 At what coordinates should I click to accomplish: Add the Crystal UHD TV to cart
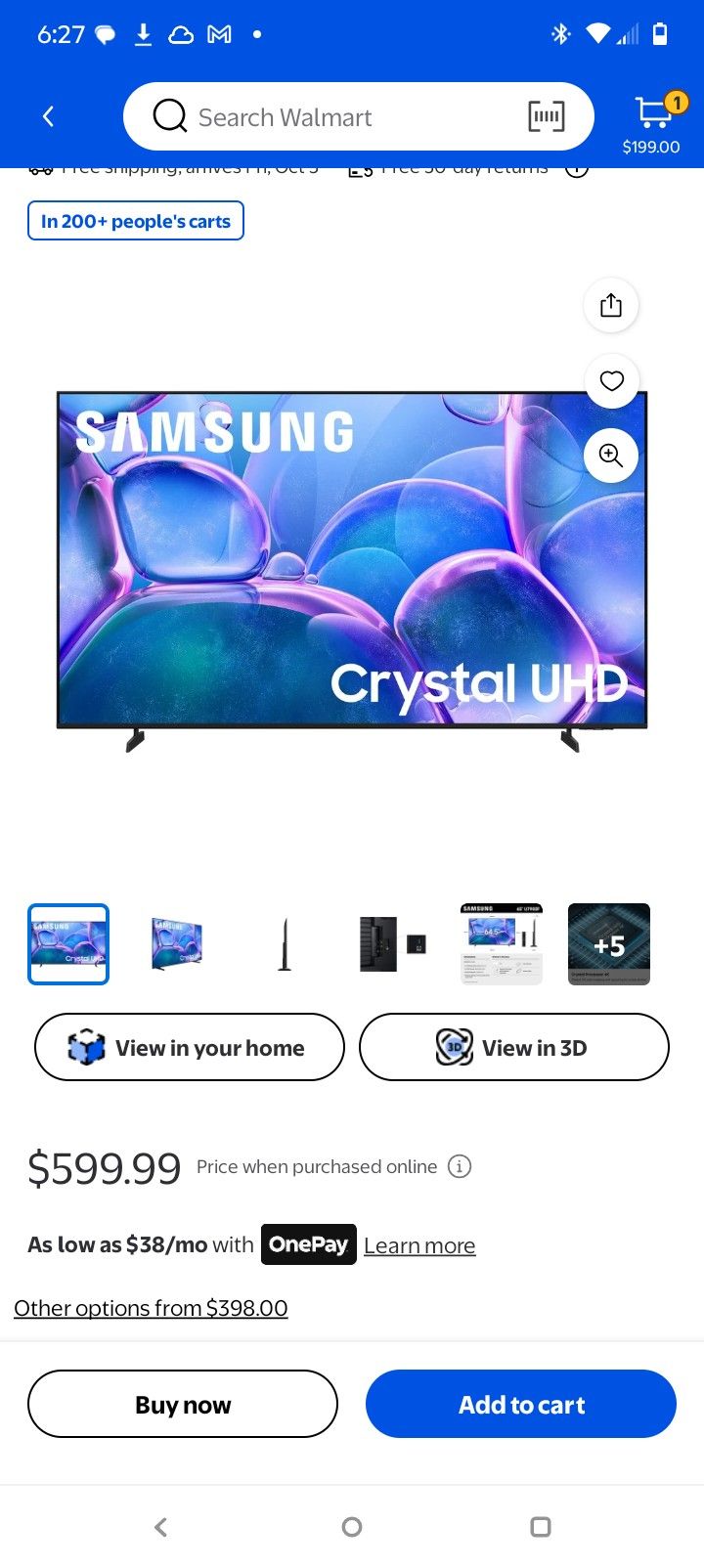tap(520, 1403)
